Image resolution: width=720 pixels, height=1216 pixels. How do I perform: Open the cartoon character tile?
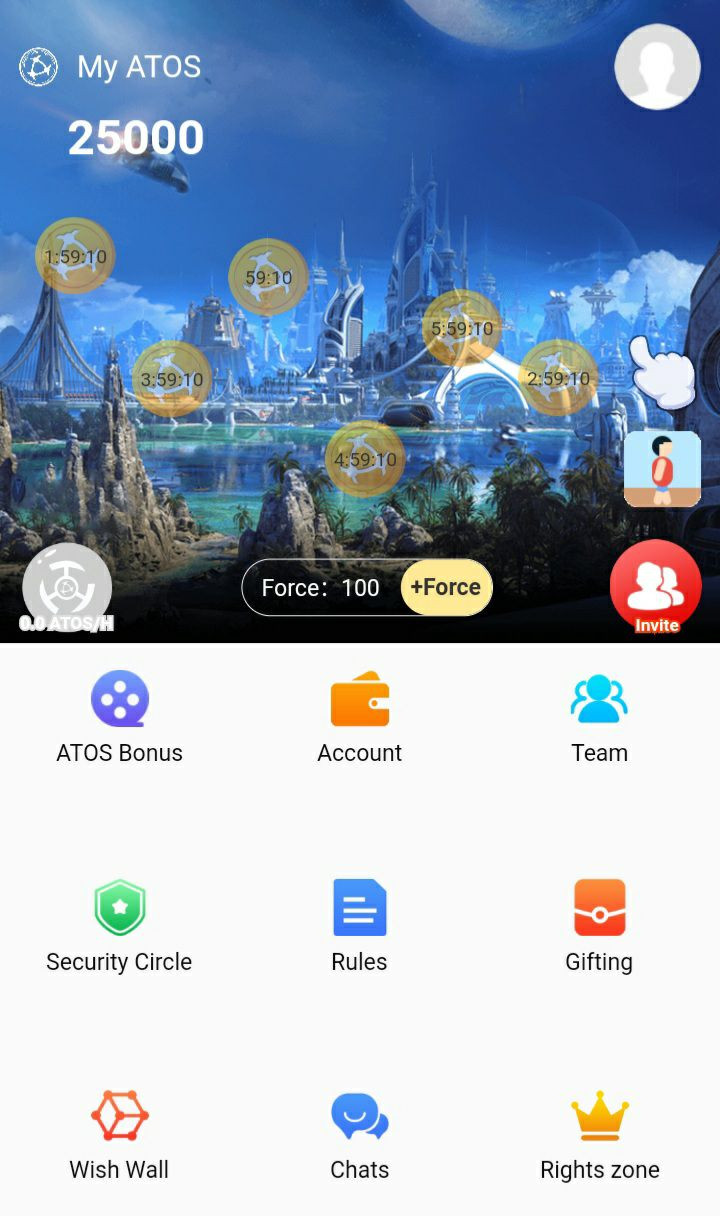662,469
